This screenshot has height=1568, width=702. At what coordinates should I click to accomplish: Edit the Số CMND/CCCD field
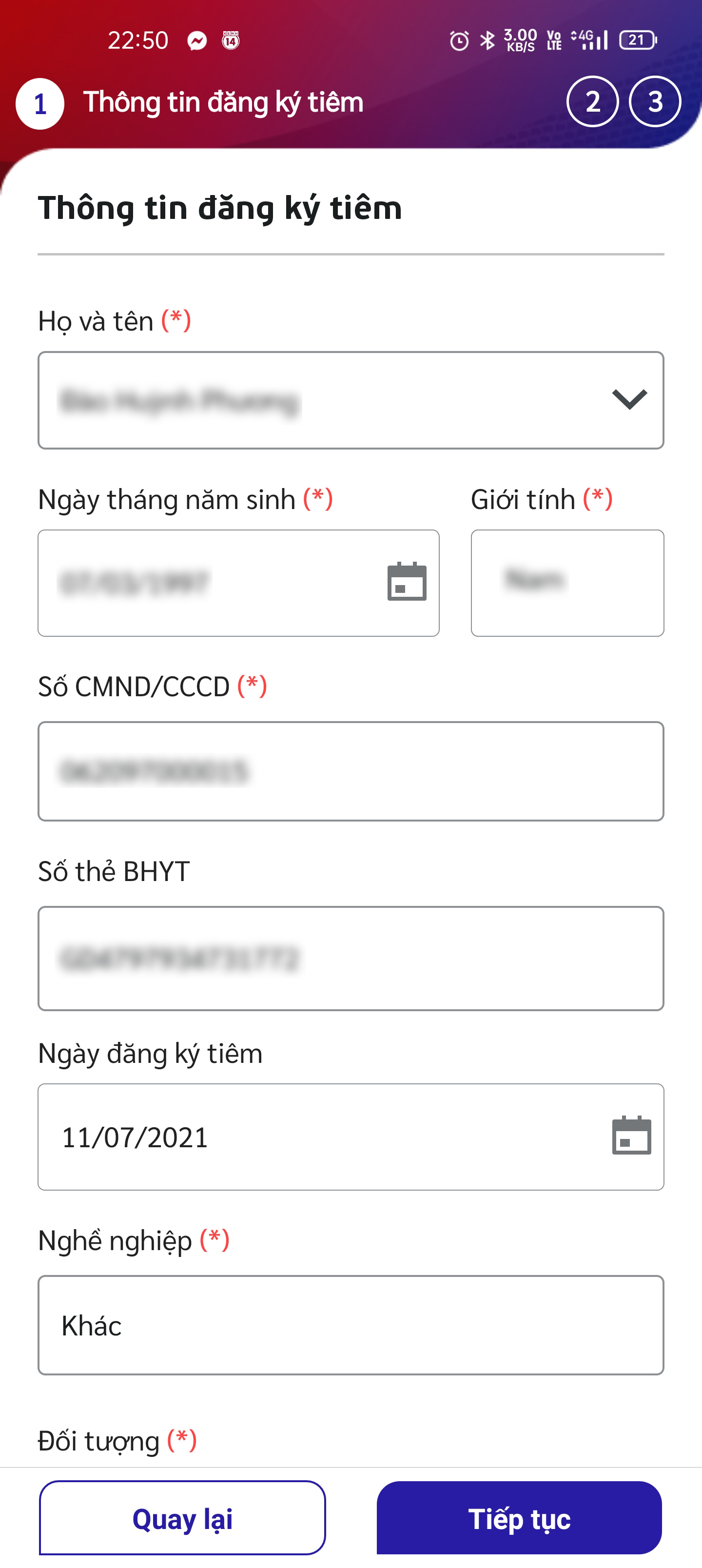(351, 771)
